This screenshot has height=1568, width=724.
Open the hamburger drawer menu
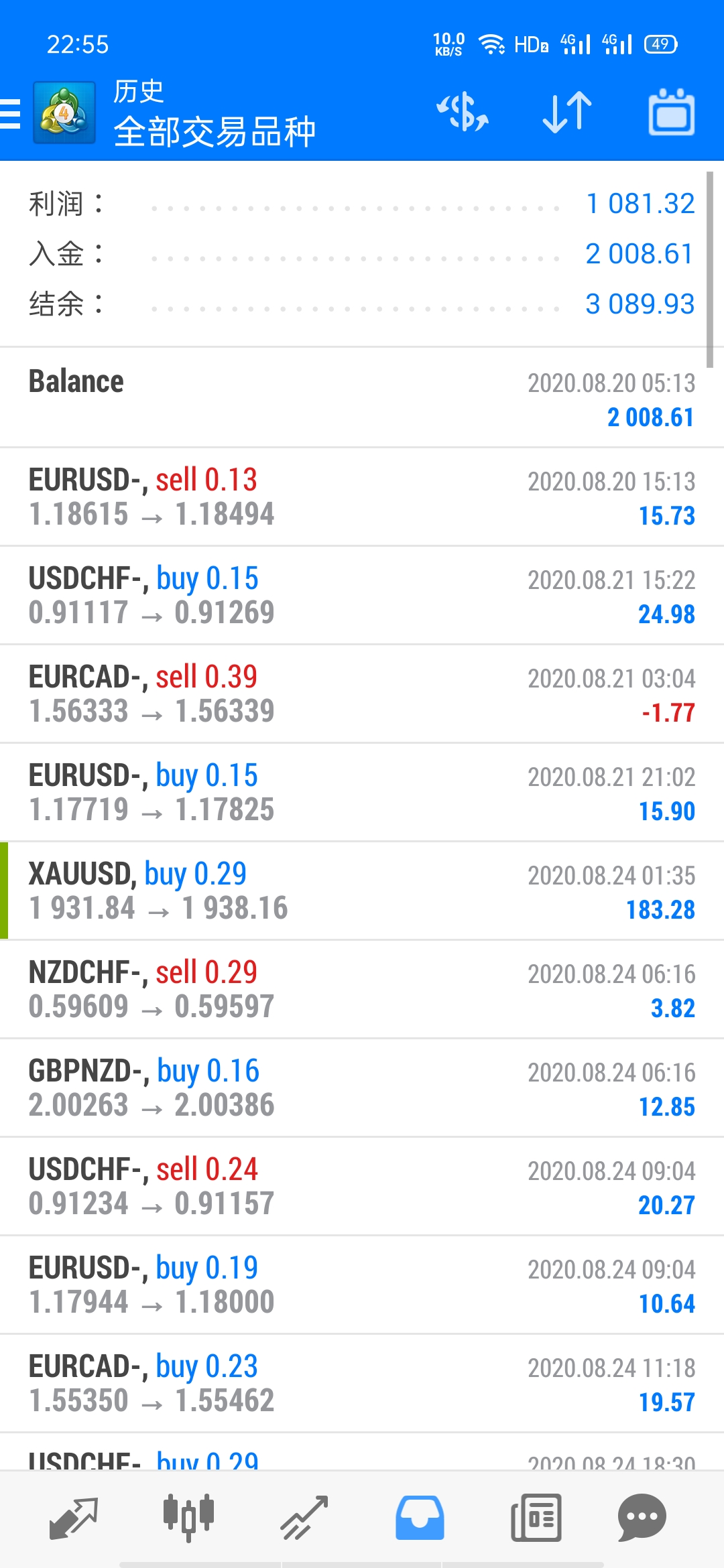10,113
